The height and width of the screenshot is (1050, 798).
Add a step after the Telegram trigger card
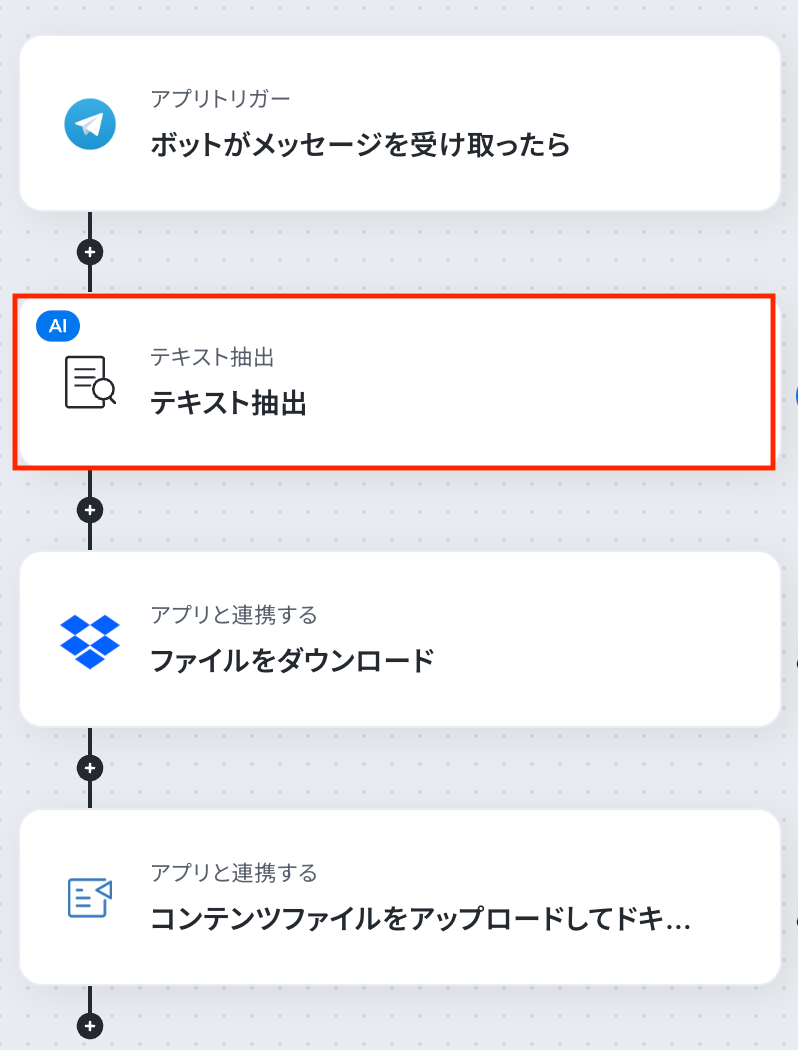90,252
